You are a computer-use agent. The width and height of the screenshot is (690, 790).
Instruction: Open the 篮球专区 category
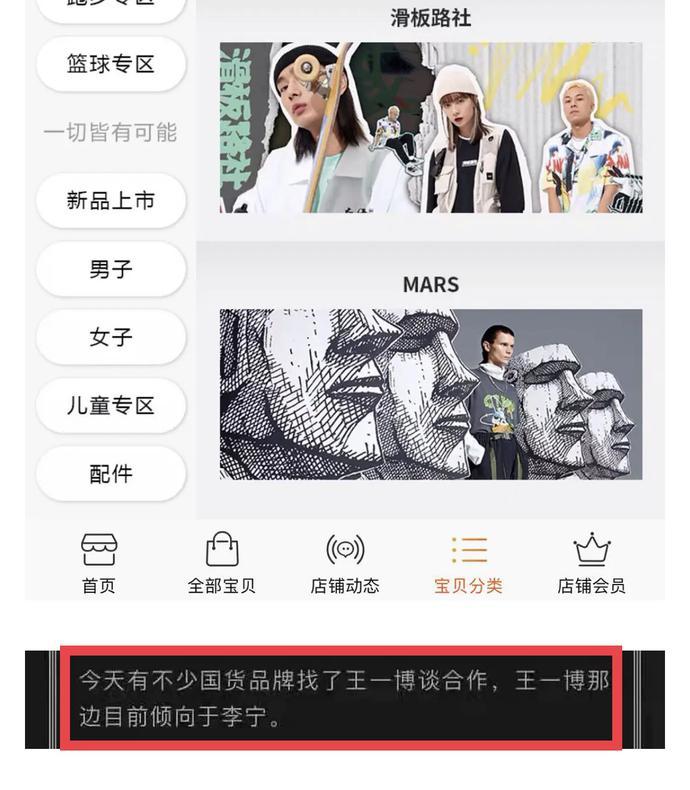click(111, 64)
